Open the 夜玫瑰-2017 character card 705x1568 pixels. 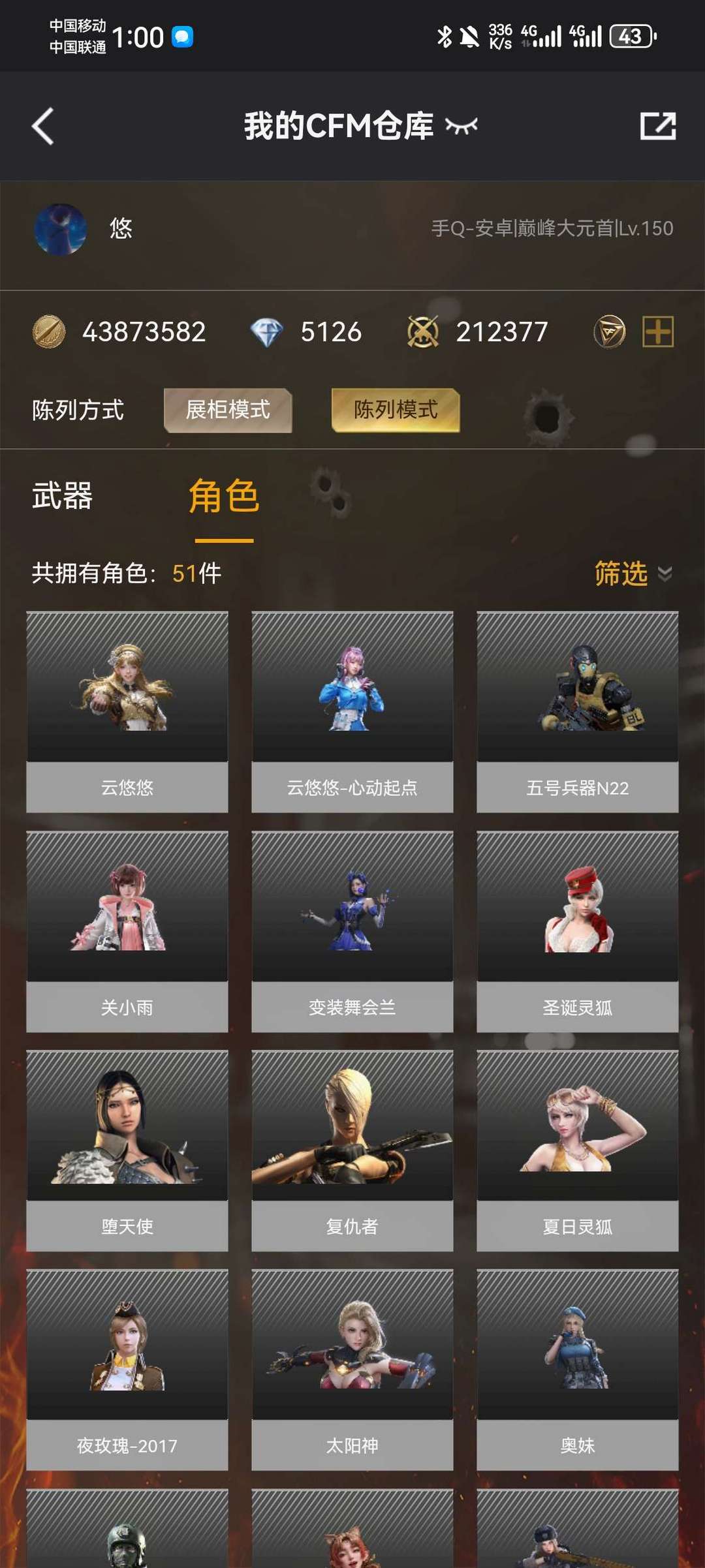click(x=127, y=1370)
